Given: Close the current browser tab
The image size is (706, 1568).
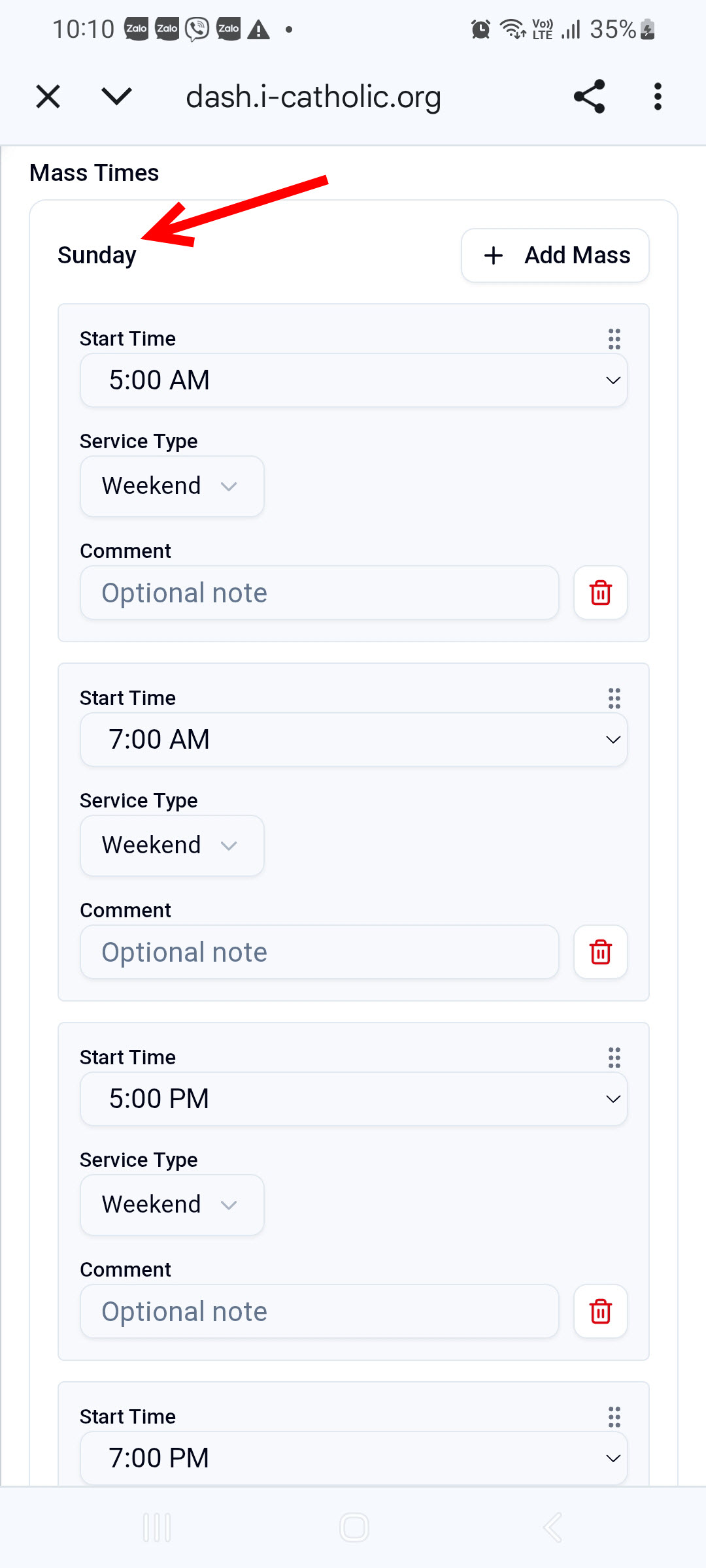Looking at the screenshot, I should click(47, 96).
